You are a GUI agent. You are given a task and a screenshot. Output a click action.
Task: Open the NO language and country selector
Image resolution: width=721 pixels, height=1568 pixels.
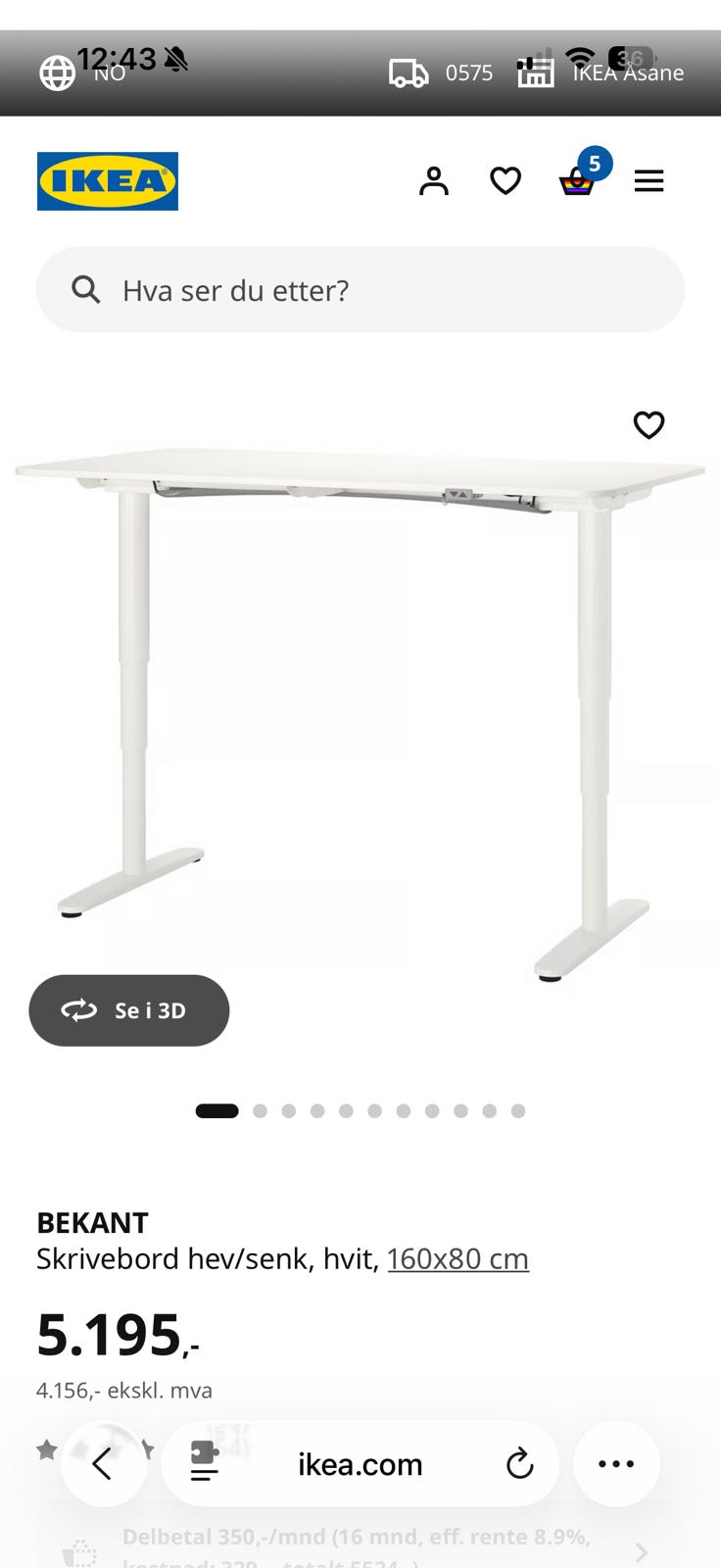83,73
